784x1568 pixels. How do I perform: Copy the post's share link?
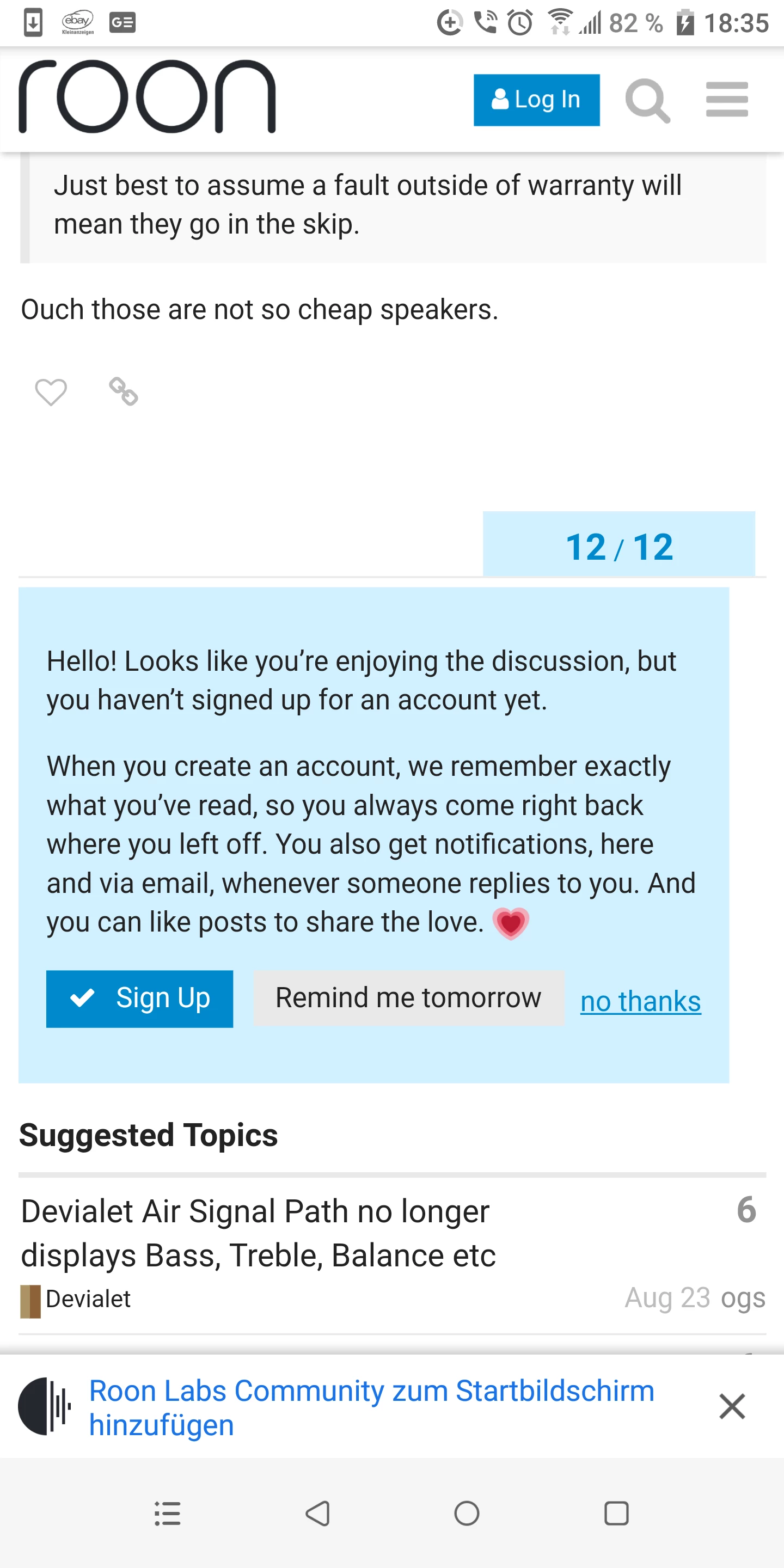pos(124,391)
